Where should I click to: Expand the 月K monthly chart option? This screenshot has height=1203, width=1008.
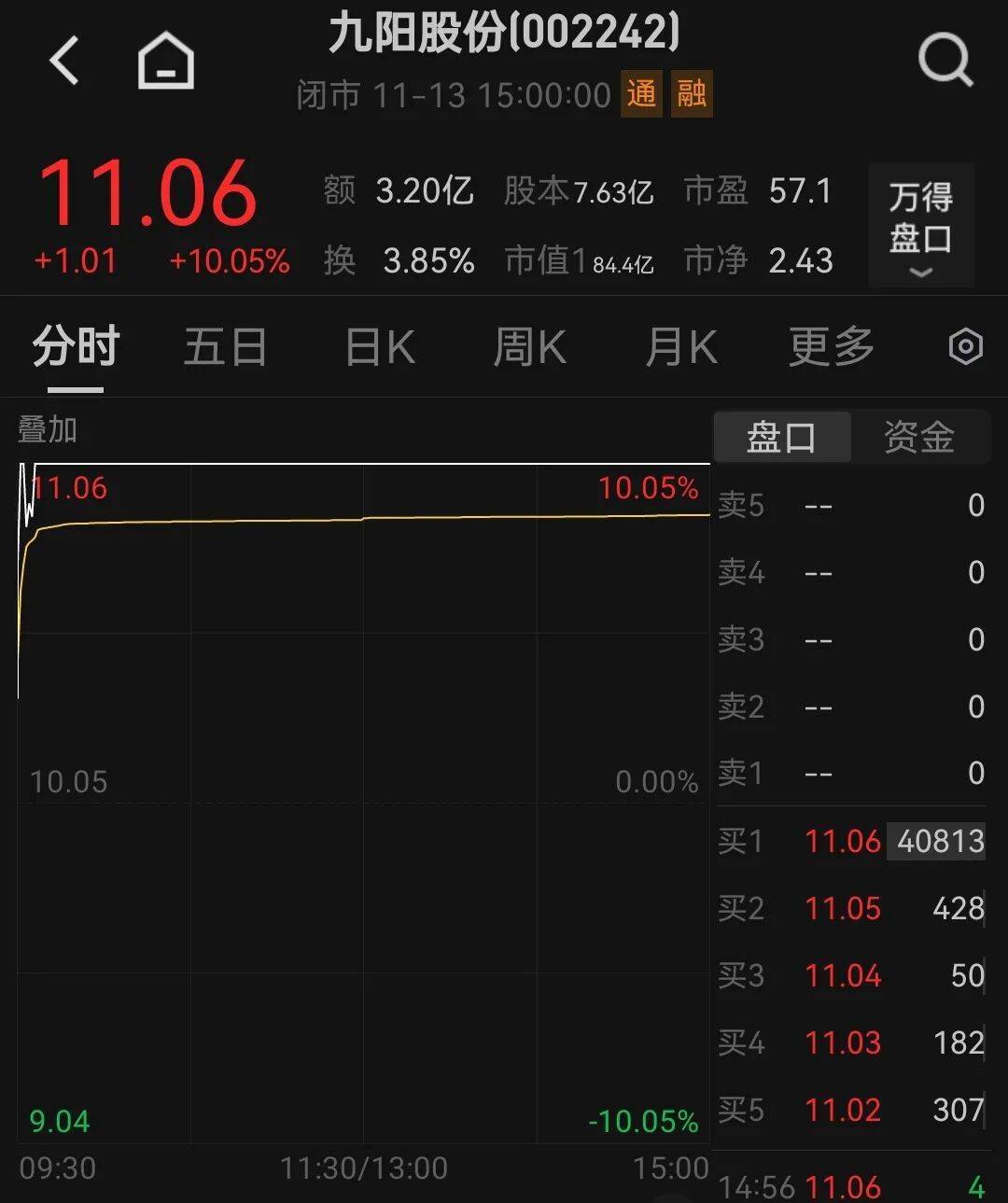680,346
